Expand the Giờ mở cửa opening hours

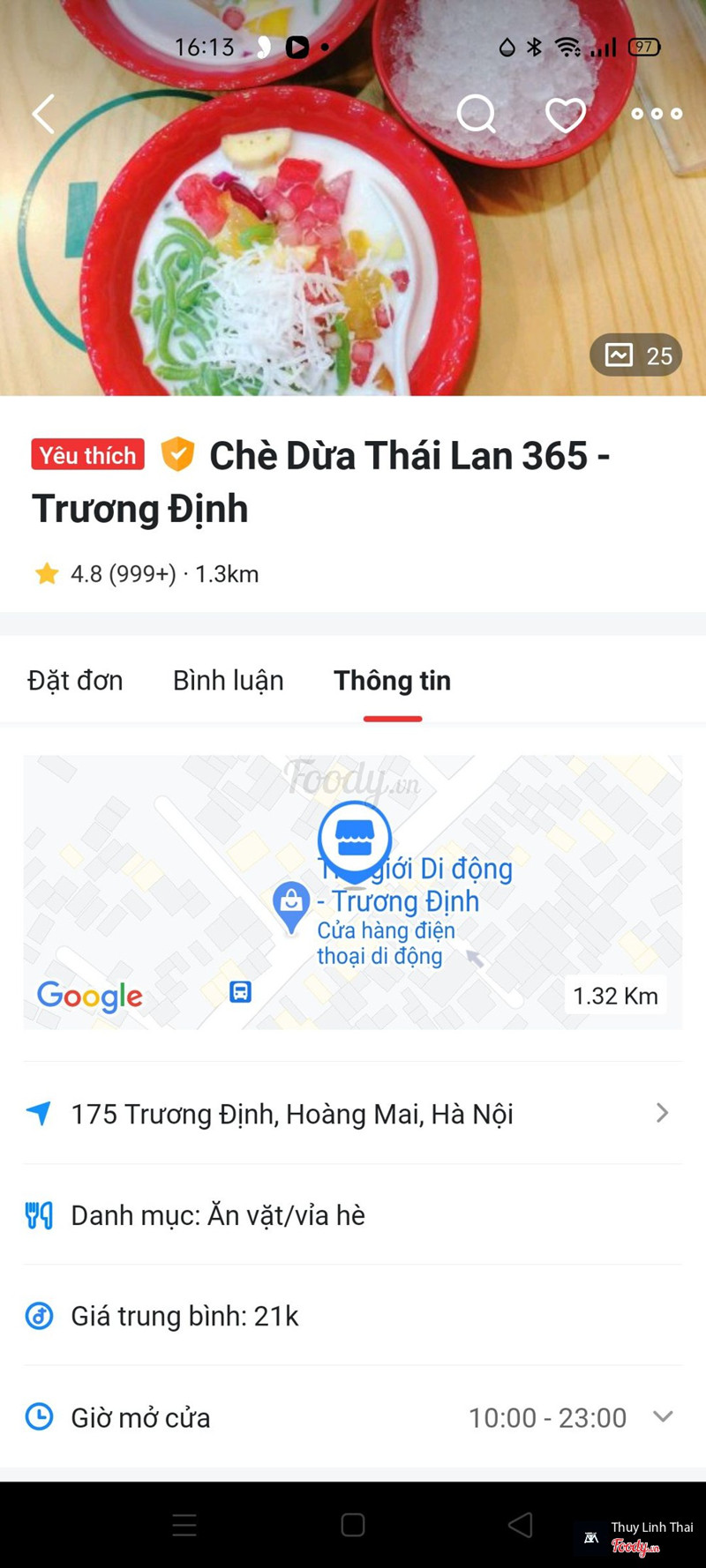(x=662, y=1417)
